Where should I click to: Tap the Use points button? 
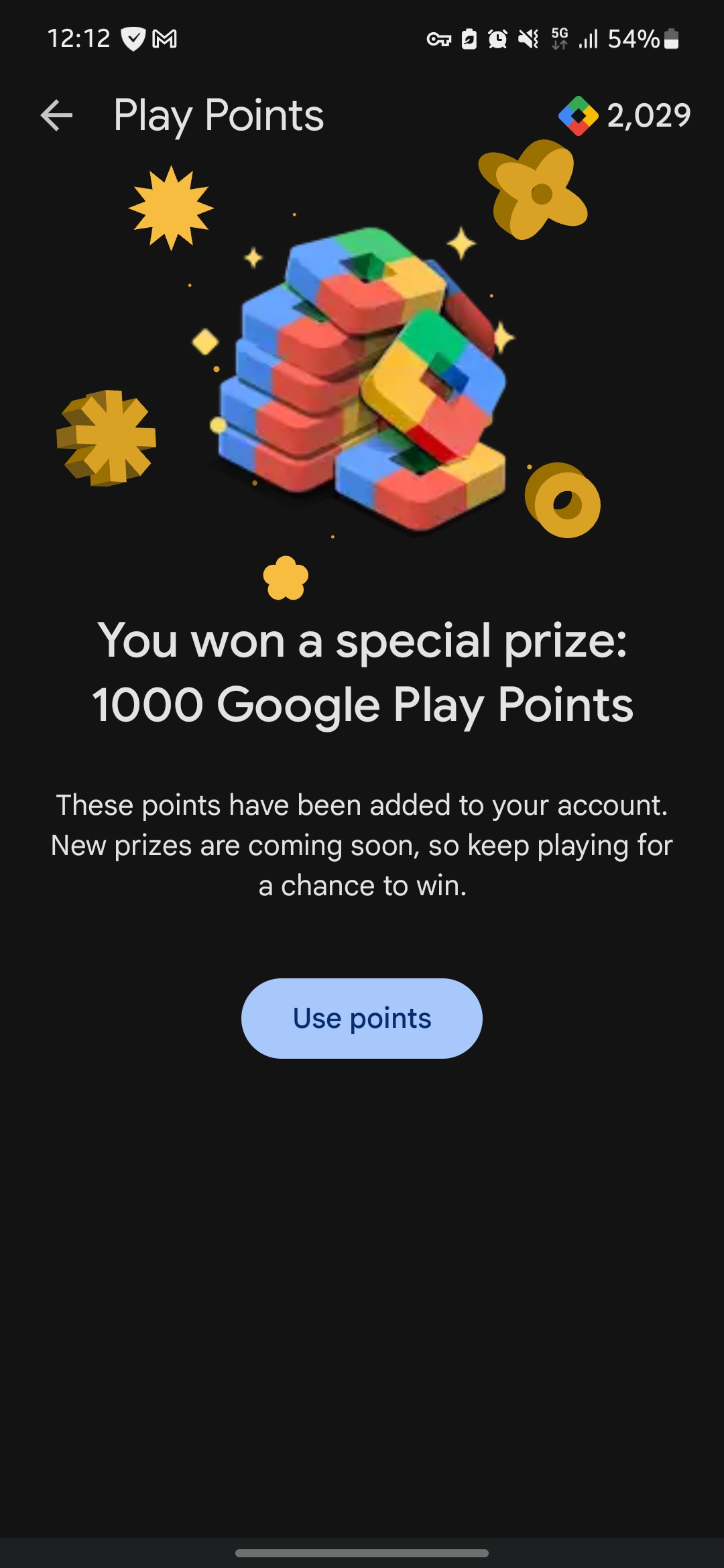coord(362,1018)
